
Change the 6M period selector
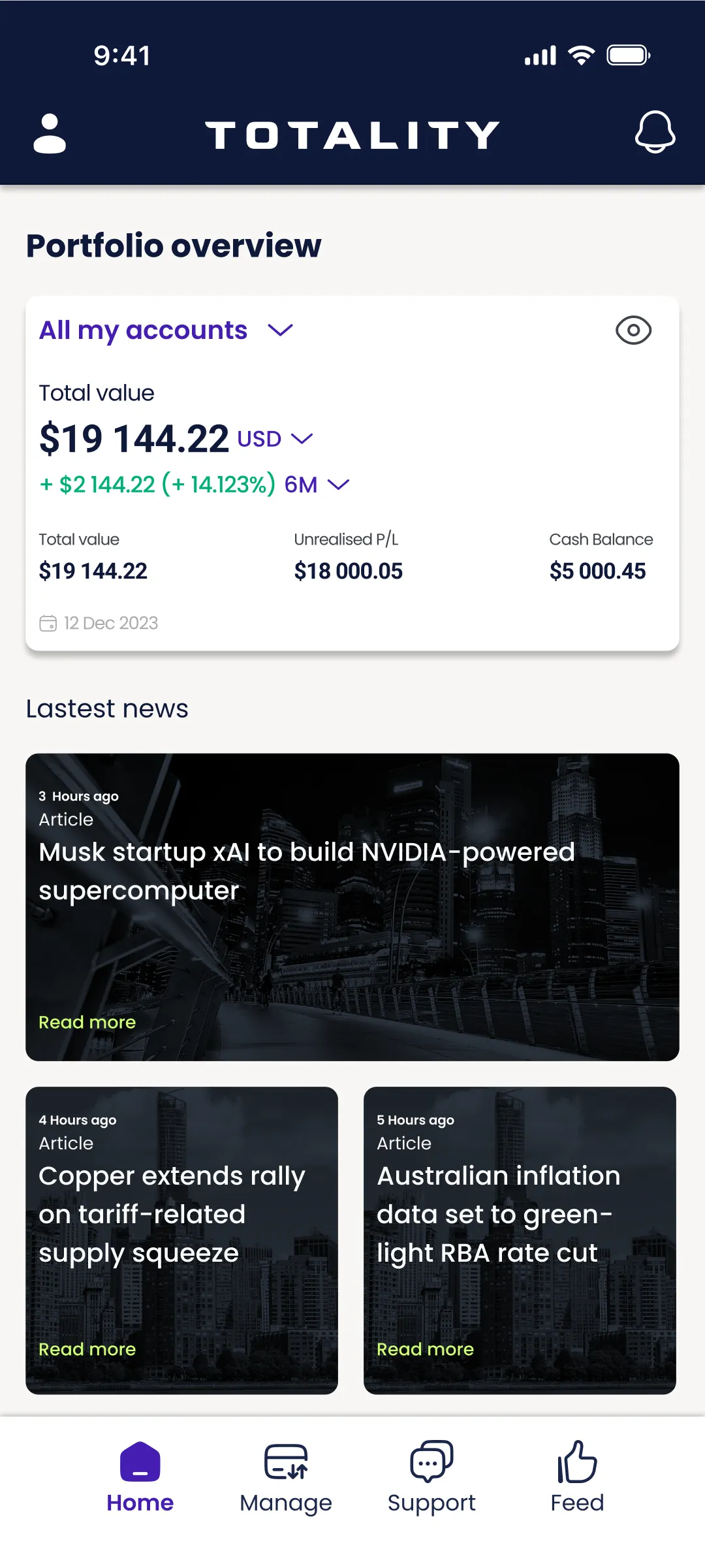pyautogui.click(x=317, y=485)
